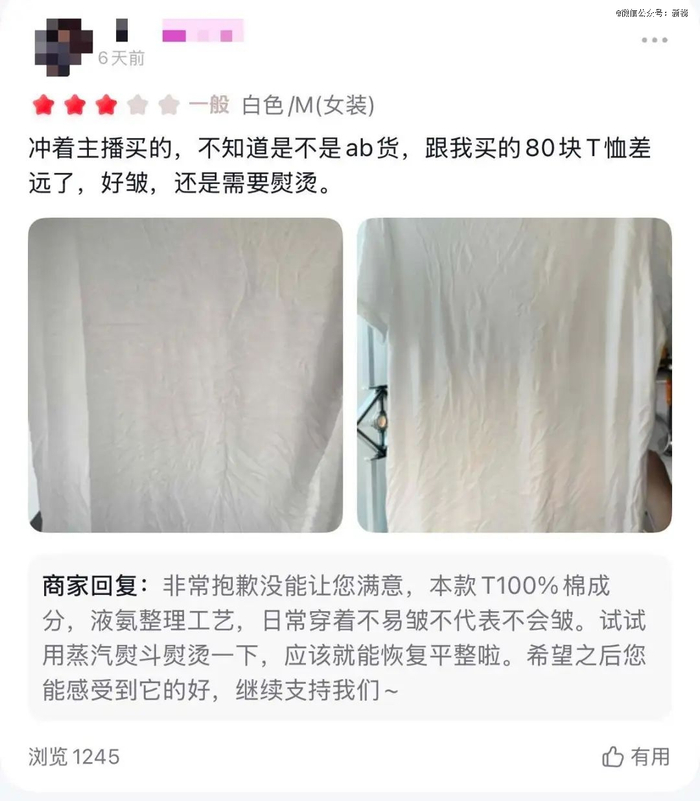The height and width of the screenshot is (801, 700).
Task: Open the reviewer's profile avatar
Action: (x=63, y=45)
